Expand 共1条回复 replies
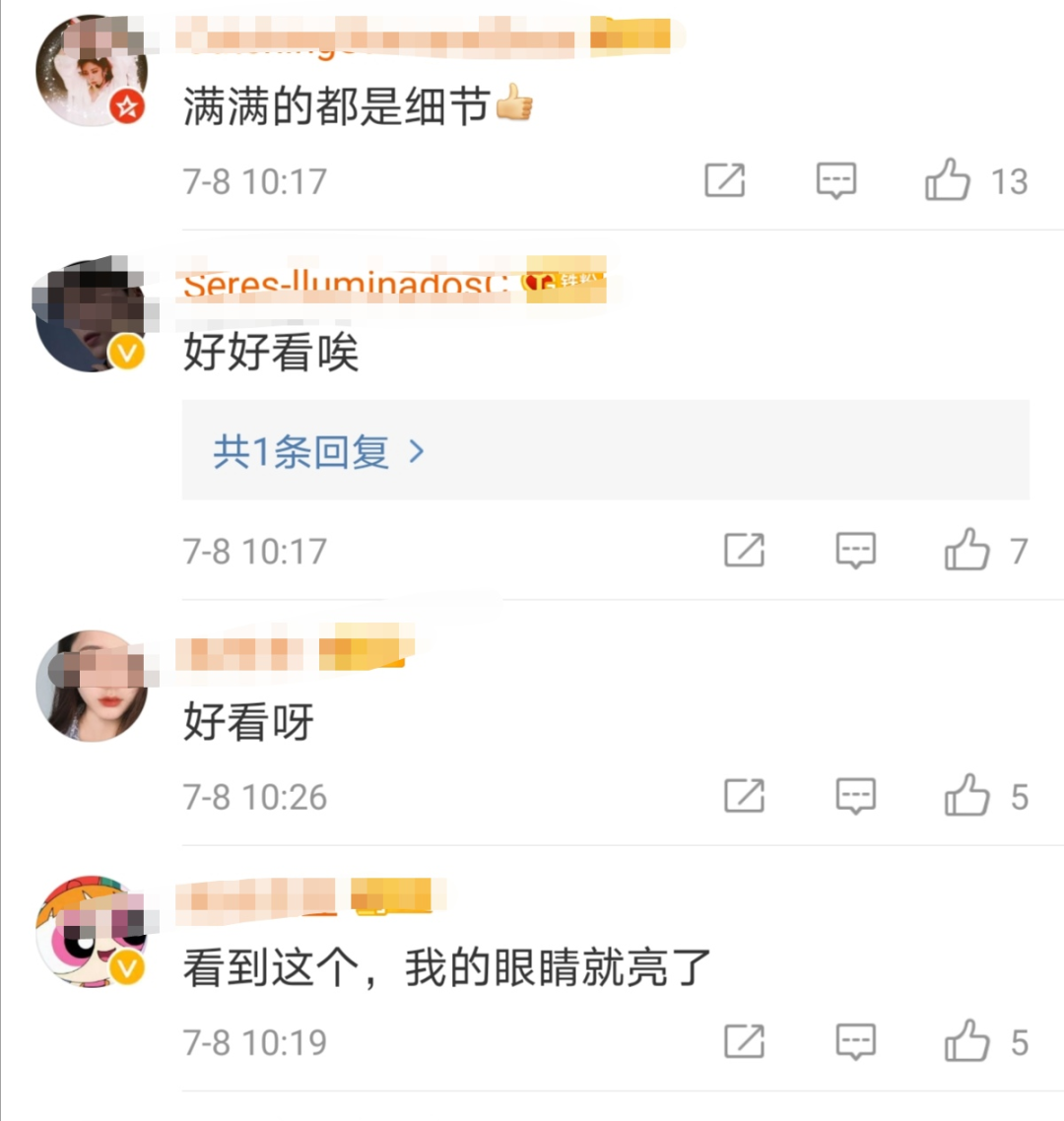The width and height of the screenshot is (1064, 1121). tap(319, 451)
